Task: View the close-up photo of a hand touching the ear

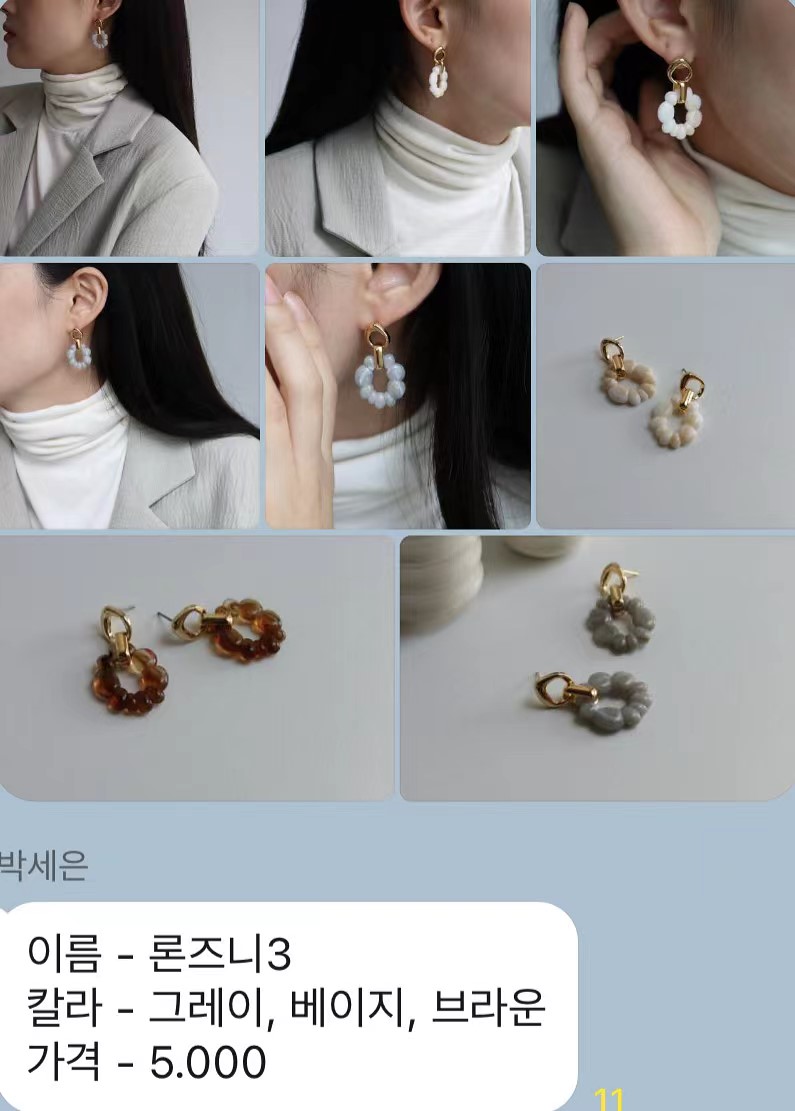Action: pyautogui.click(x=665, y=127)
